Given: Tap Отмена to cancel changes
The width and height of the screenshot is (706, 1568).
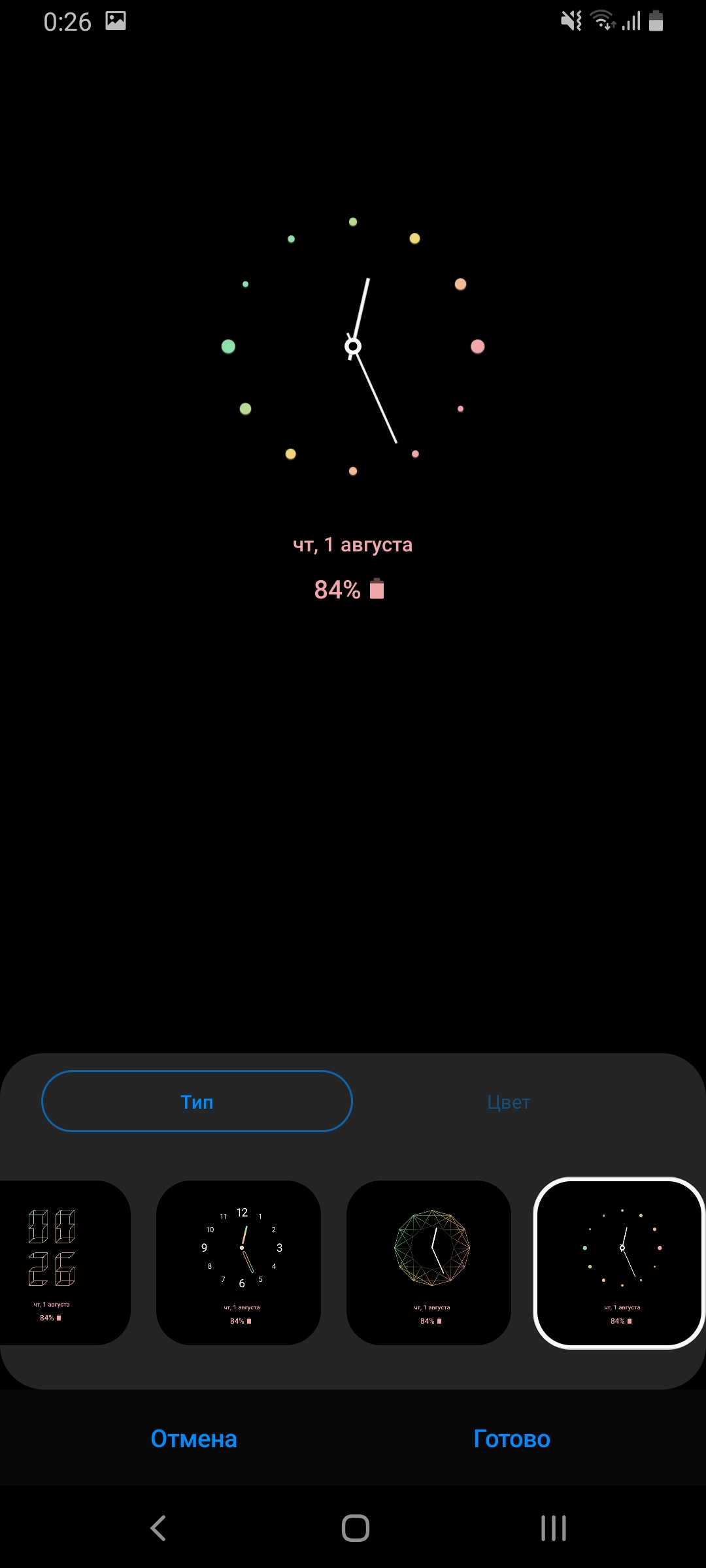Looking at the screenshot, I should (193, 1439).
